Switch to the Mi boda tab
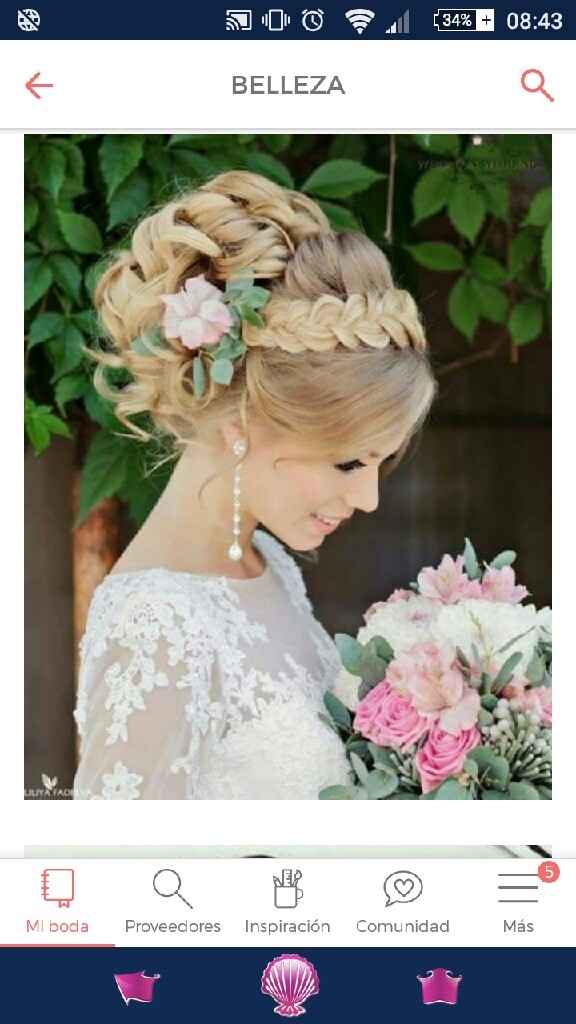This screenshot has width=576, height=1024. pos(57,903)
